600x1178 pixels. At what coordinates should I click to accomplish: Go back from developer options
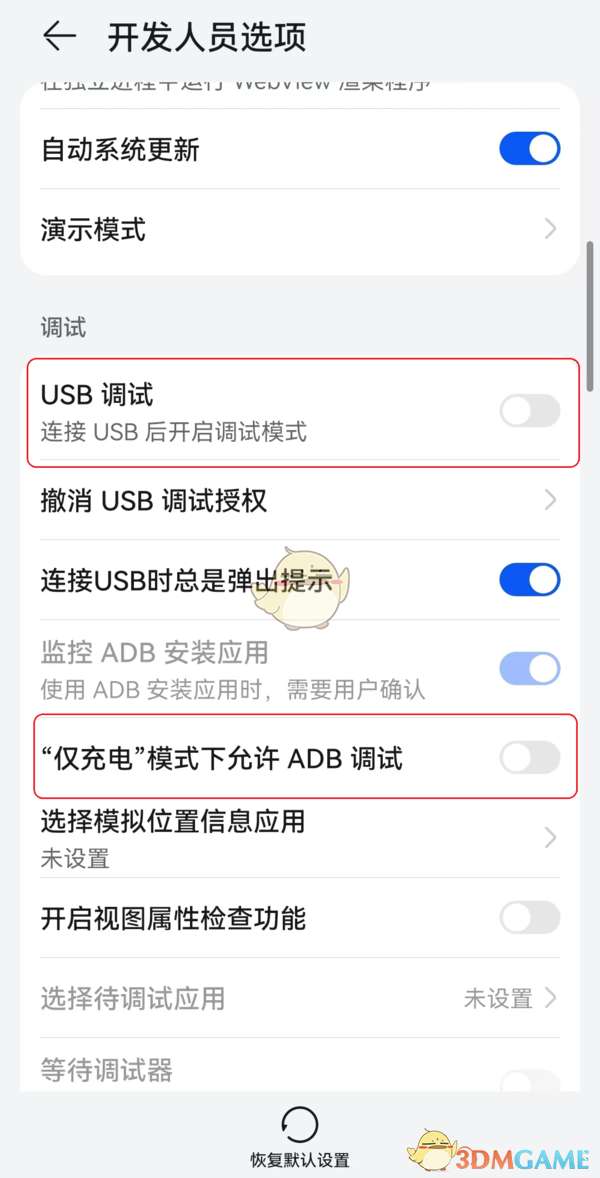pyautogui.click(x=59, y=37)
